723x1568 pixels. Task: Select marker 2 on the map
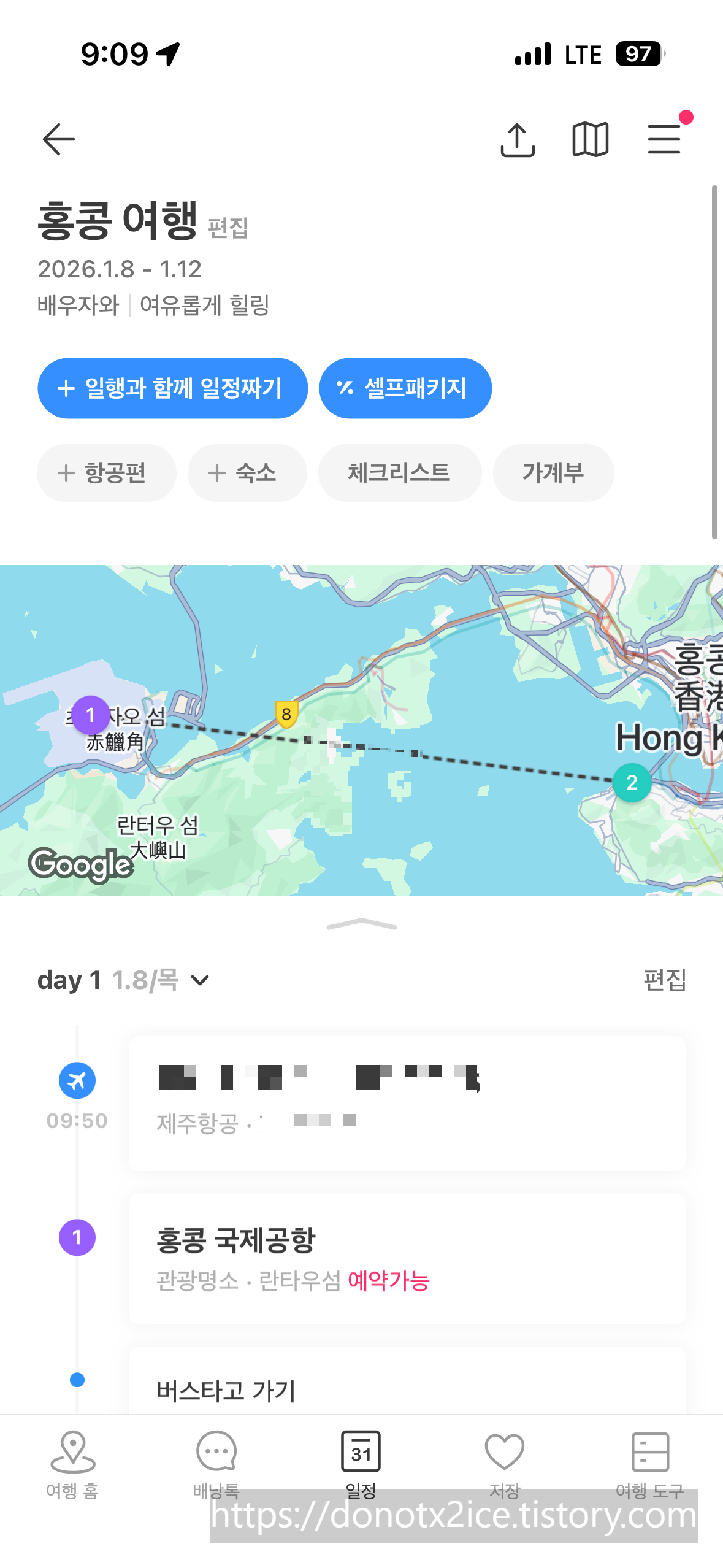pyautogui.click(x=632, y=783)
